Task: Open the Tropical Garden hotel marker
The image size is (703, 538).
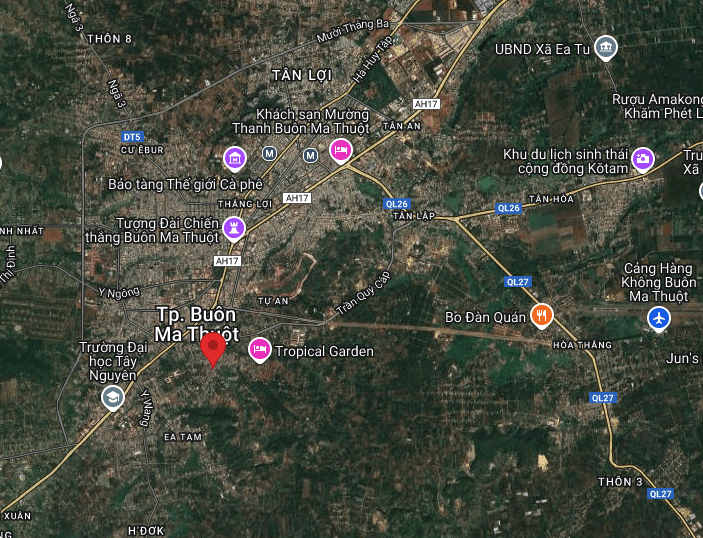Action: click(x=260, y=350)
